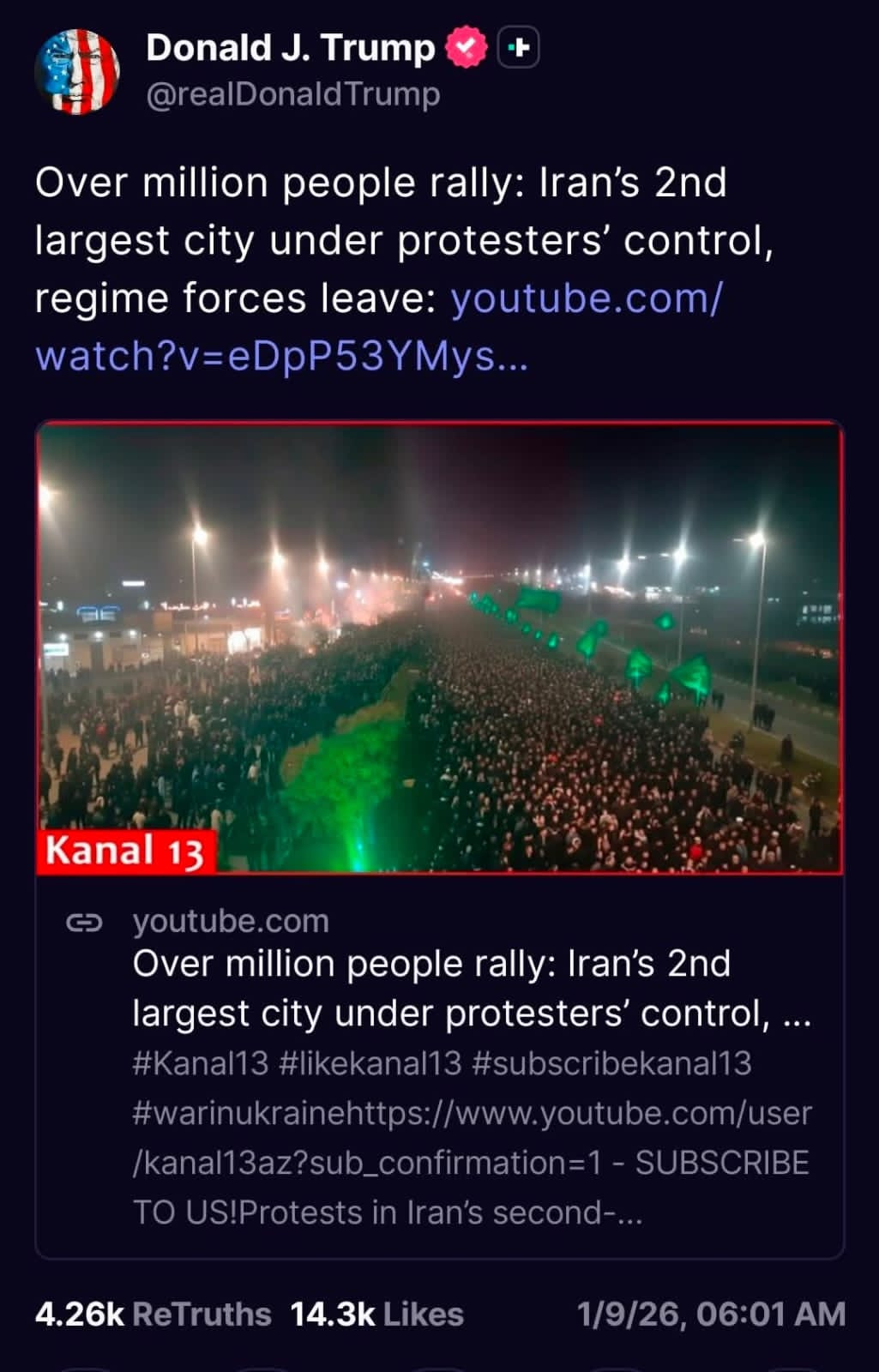The width and height of the screenshot is (879, 1372).
Task: View the 14.3k Likes list
Action: click(x=376, y=1314)
